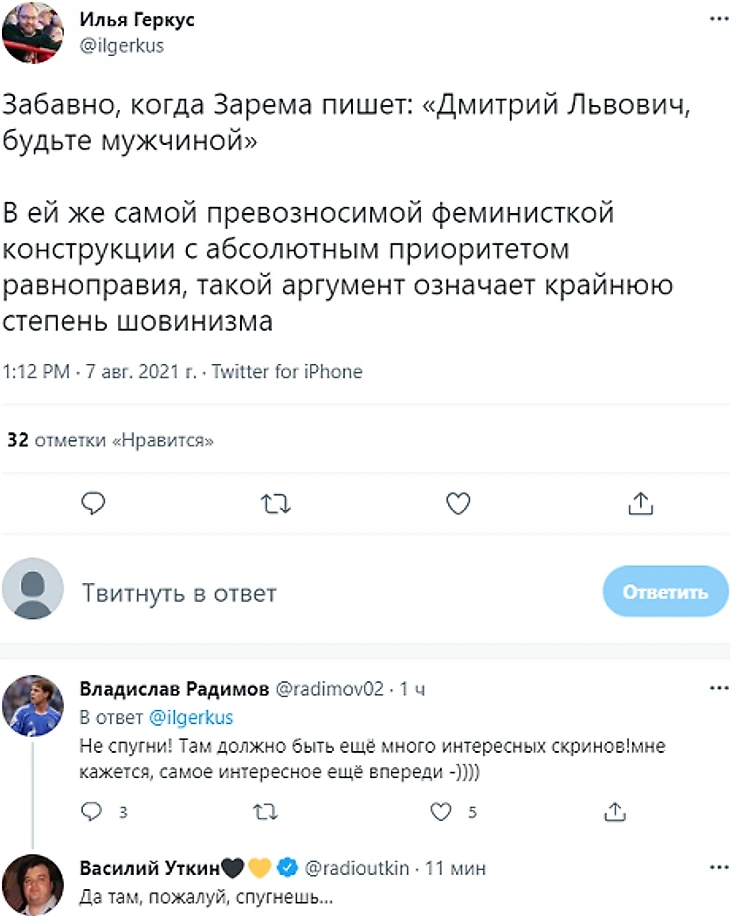Open overflow menu on Уткин's reply
The image size is (730, 916).
[717, 866]
